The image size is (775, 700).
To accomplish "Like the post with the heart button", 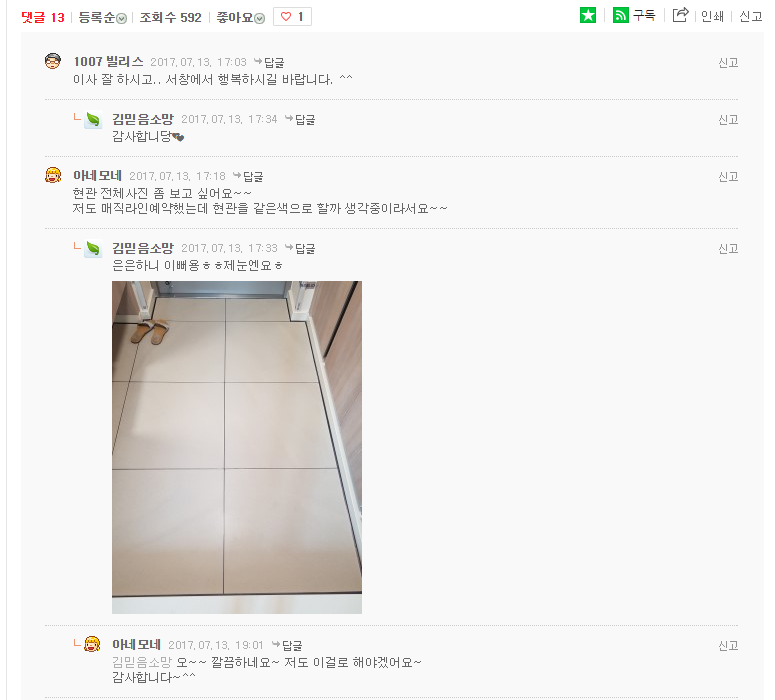I will click(x=292, y=17).
